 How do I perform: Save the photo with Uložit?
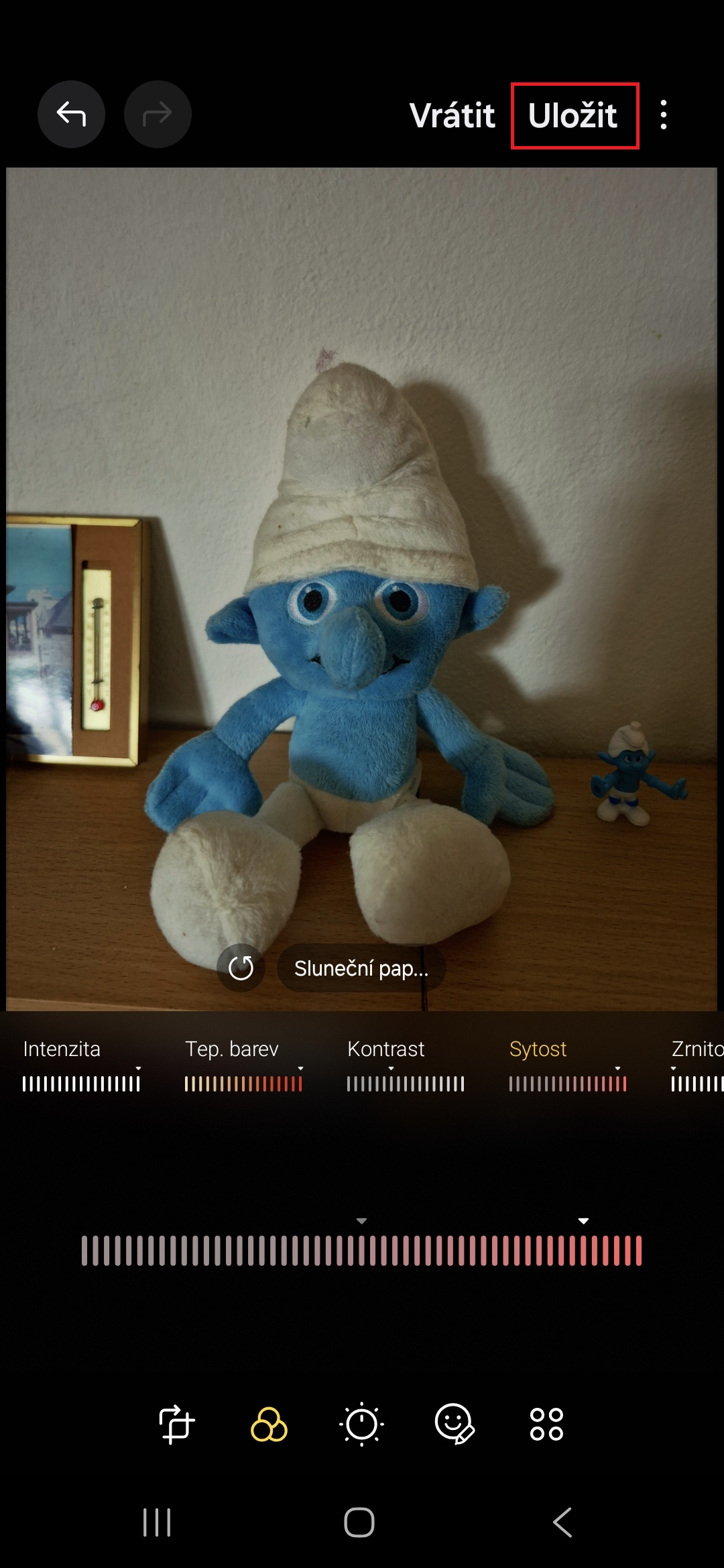coord(574,115)
